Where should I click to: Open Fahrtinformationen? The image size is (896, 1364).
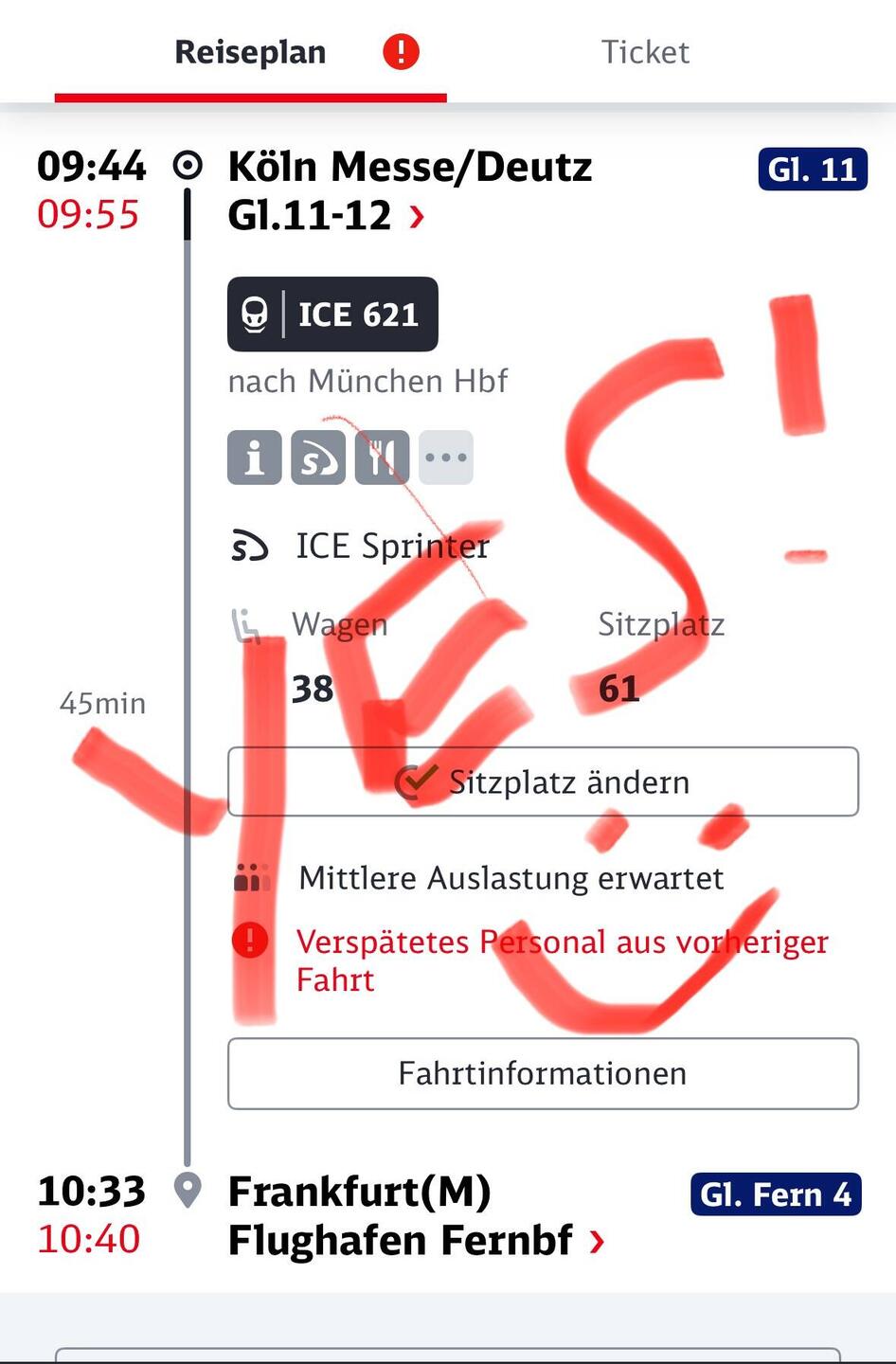point(543,1073)
